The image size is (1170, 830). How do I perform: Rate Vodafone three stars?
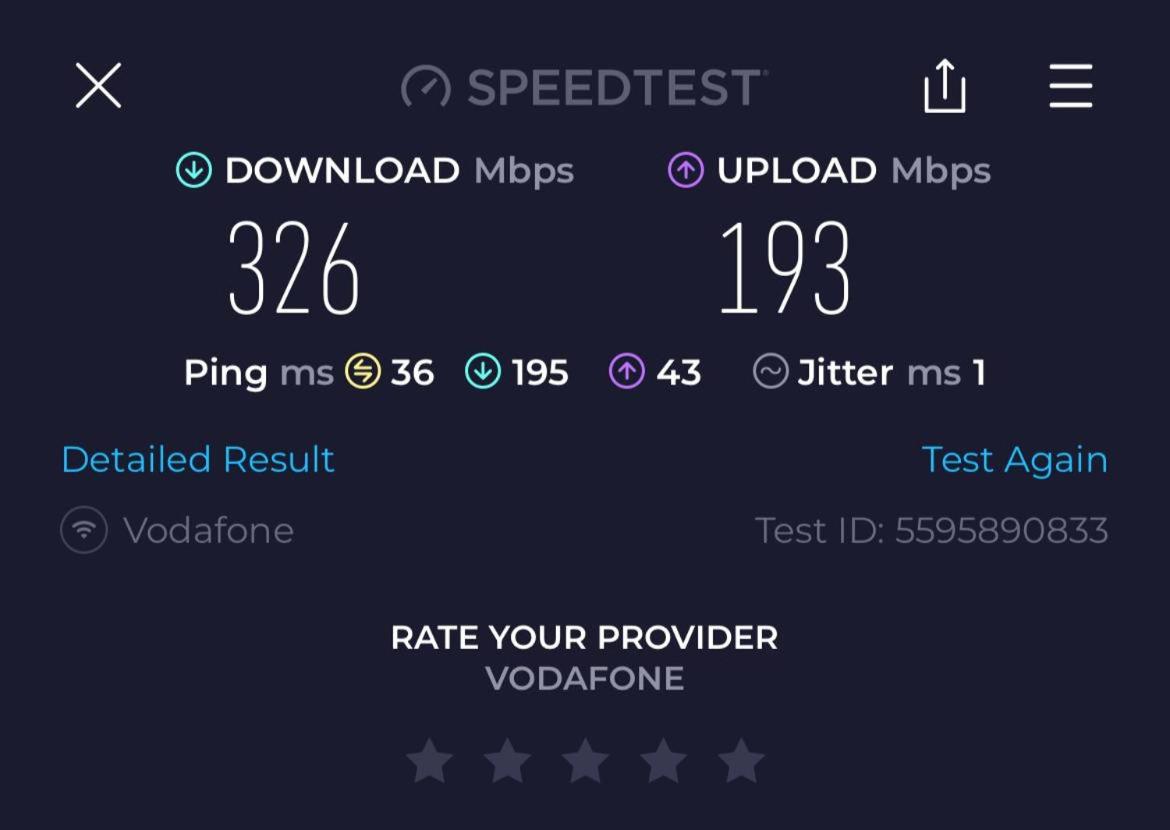click(x=585, y=761)
